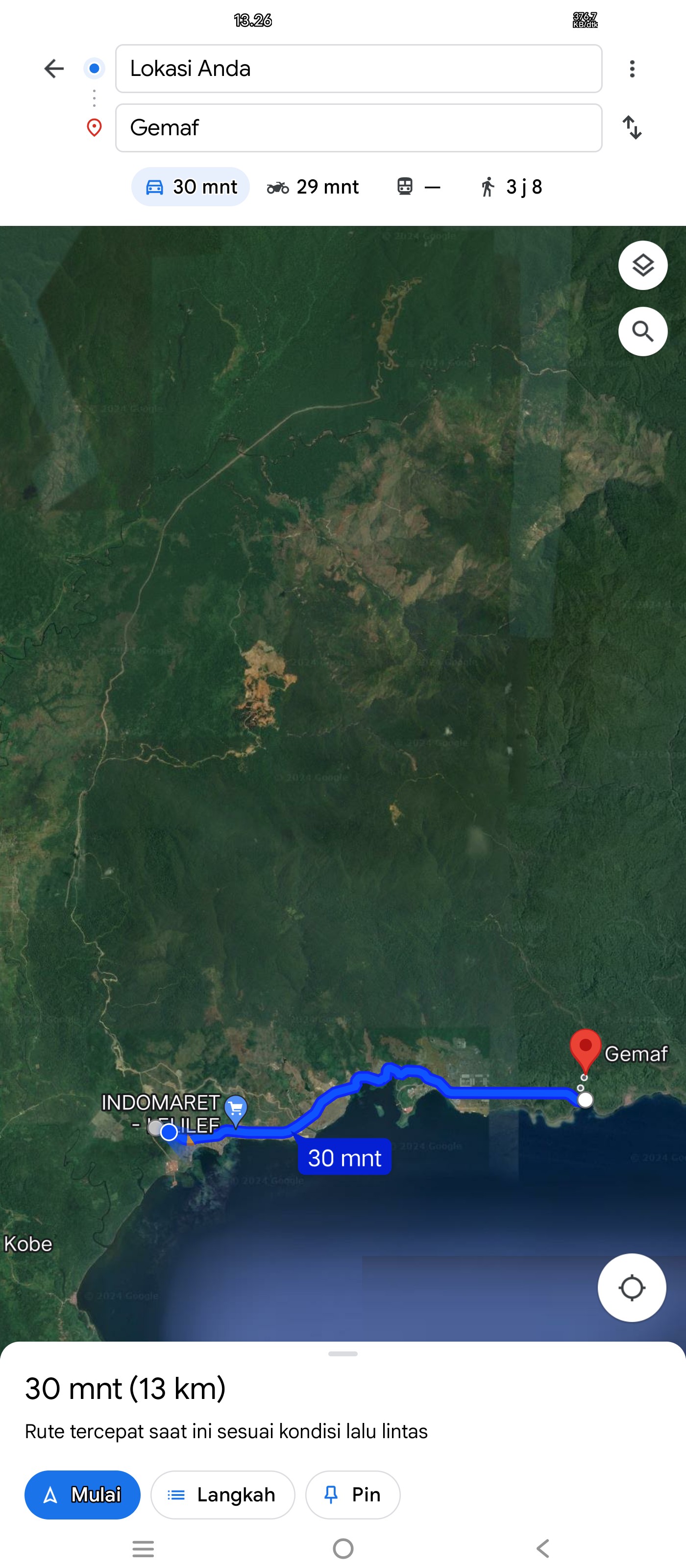Go back using the top-left arrow
686x1568 pixels.
(x=54, y=69)
